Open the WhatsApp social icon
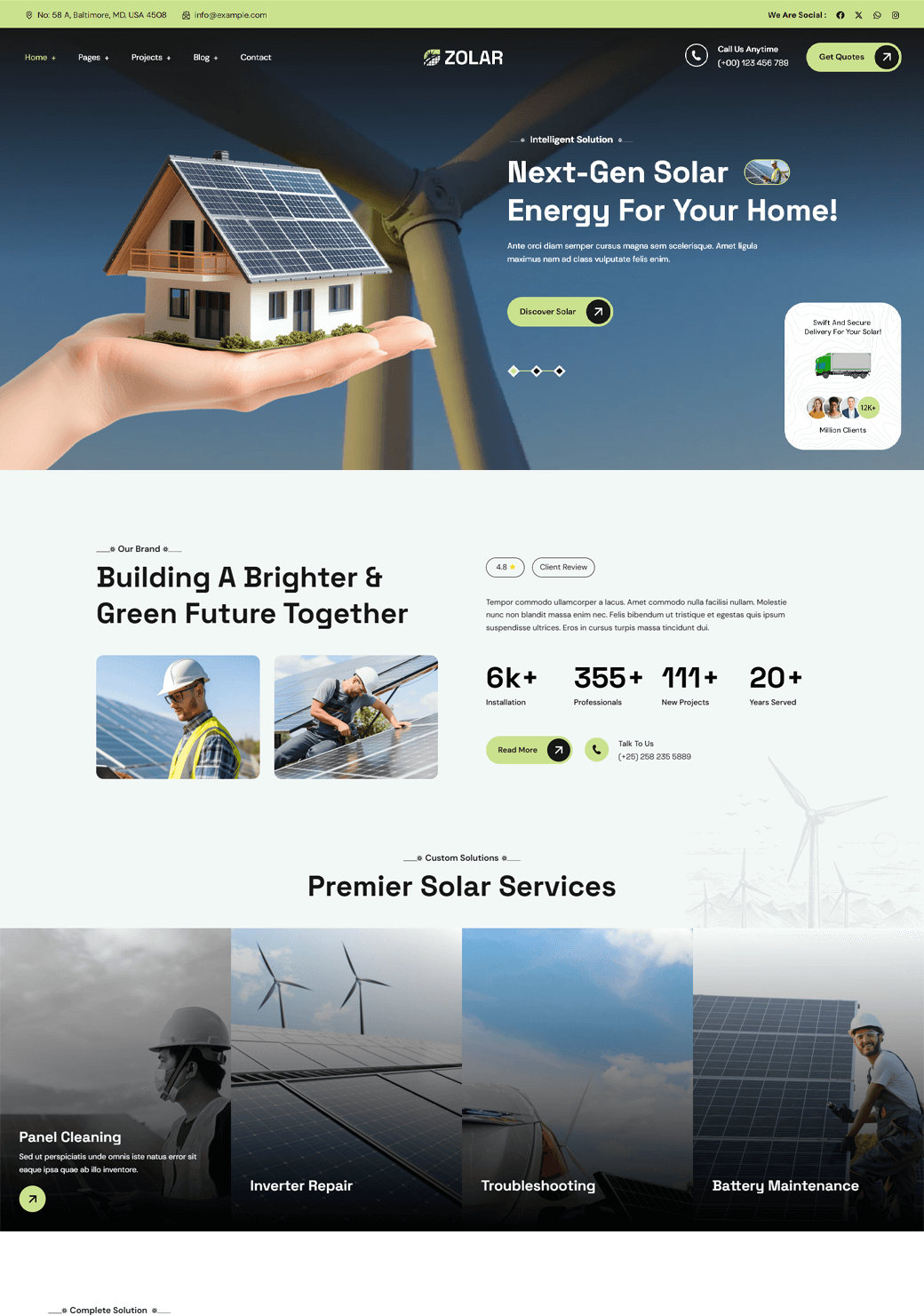Viewport: 924px width, 1315px height. (877, 15)
